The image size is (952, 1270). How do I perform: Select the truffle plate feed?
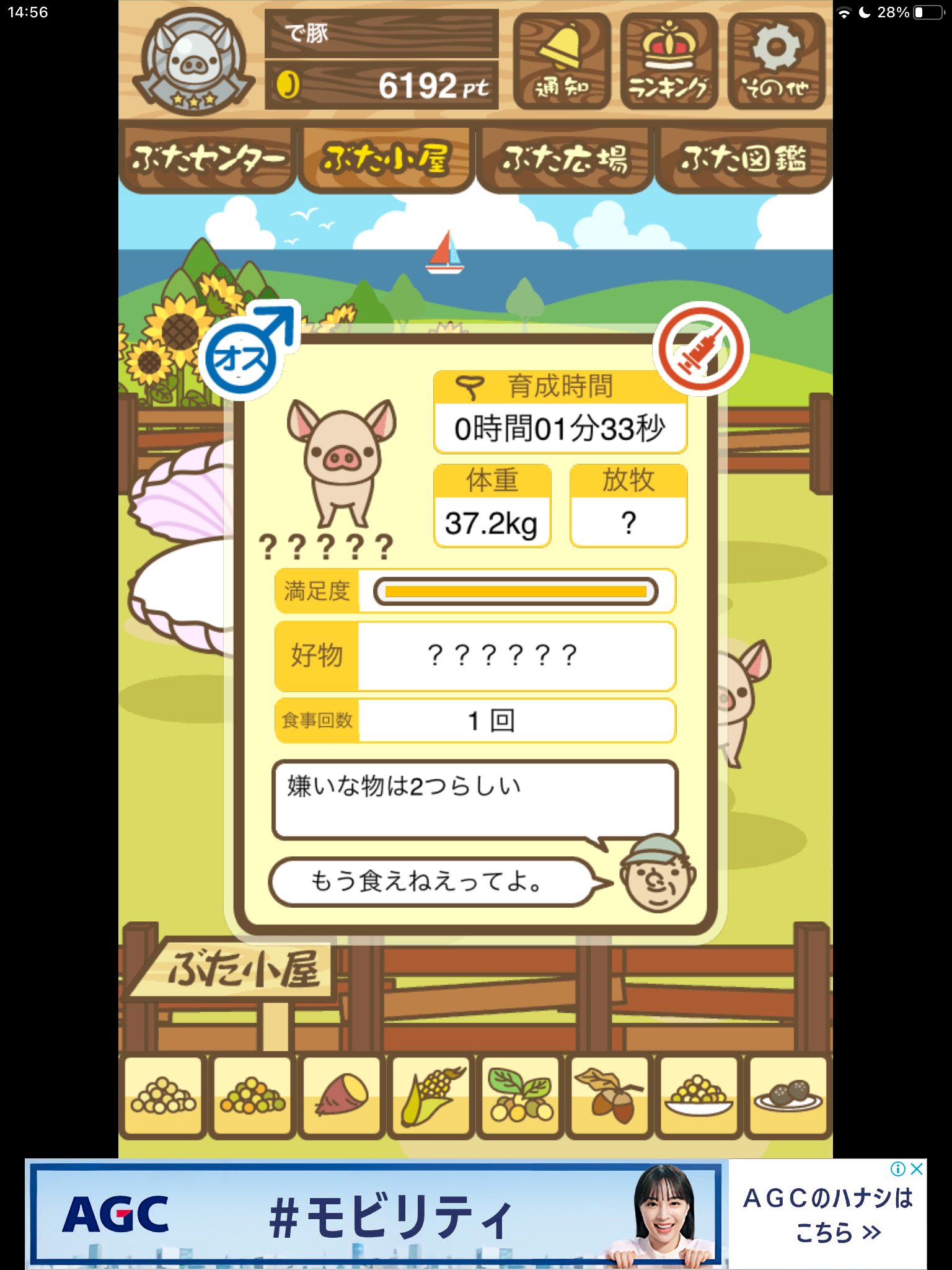point(788,1096)
